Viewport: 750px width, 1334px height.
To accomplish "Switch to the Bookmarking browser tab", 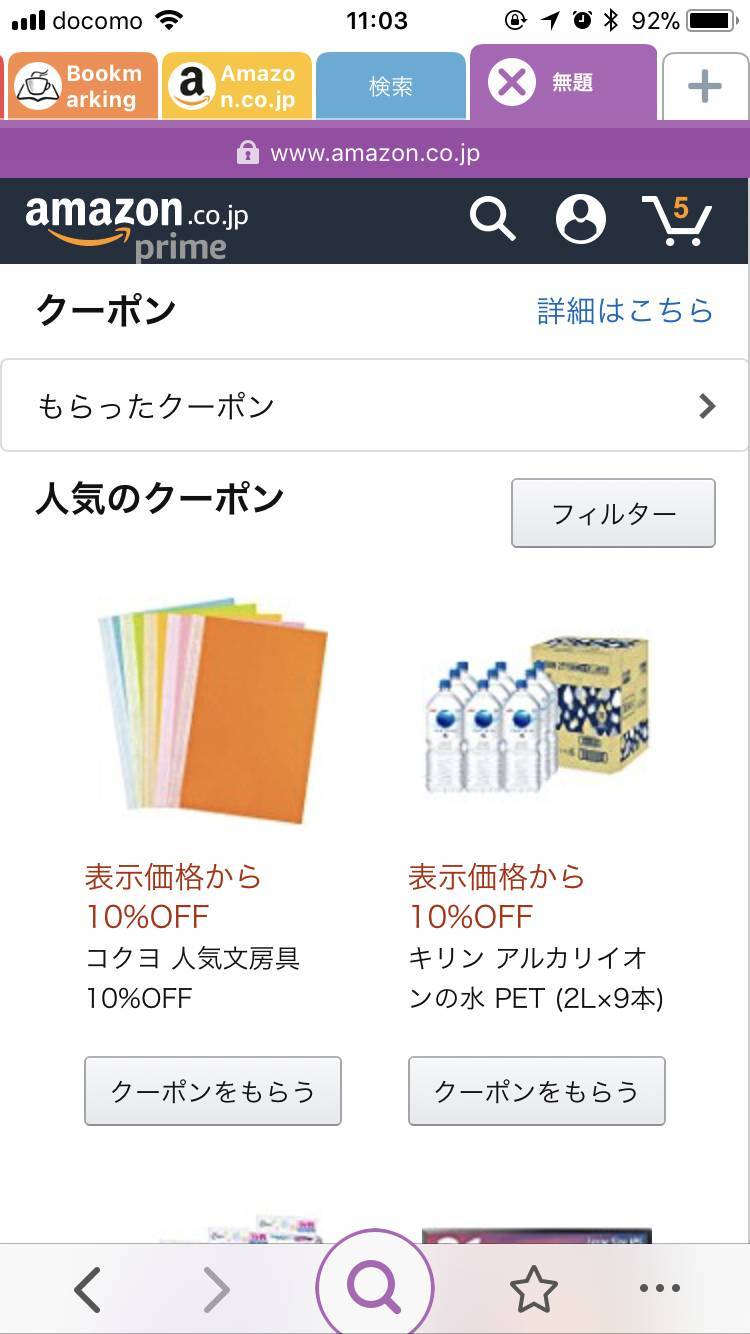I will (x=82, y=87).
